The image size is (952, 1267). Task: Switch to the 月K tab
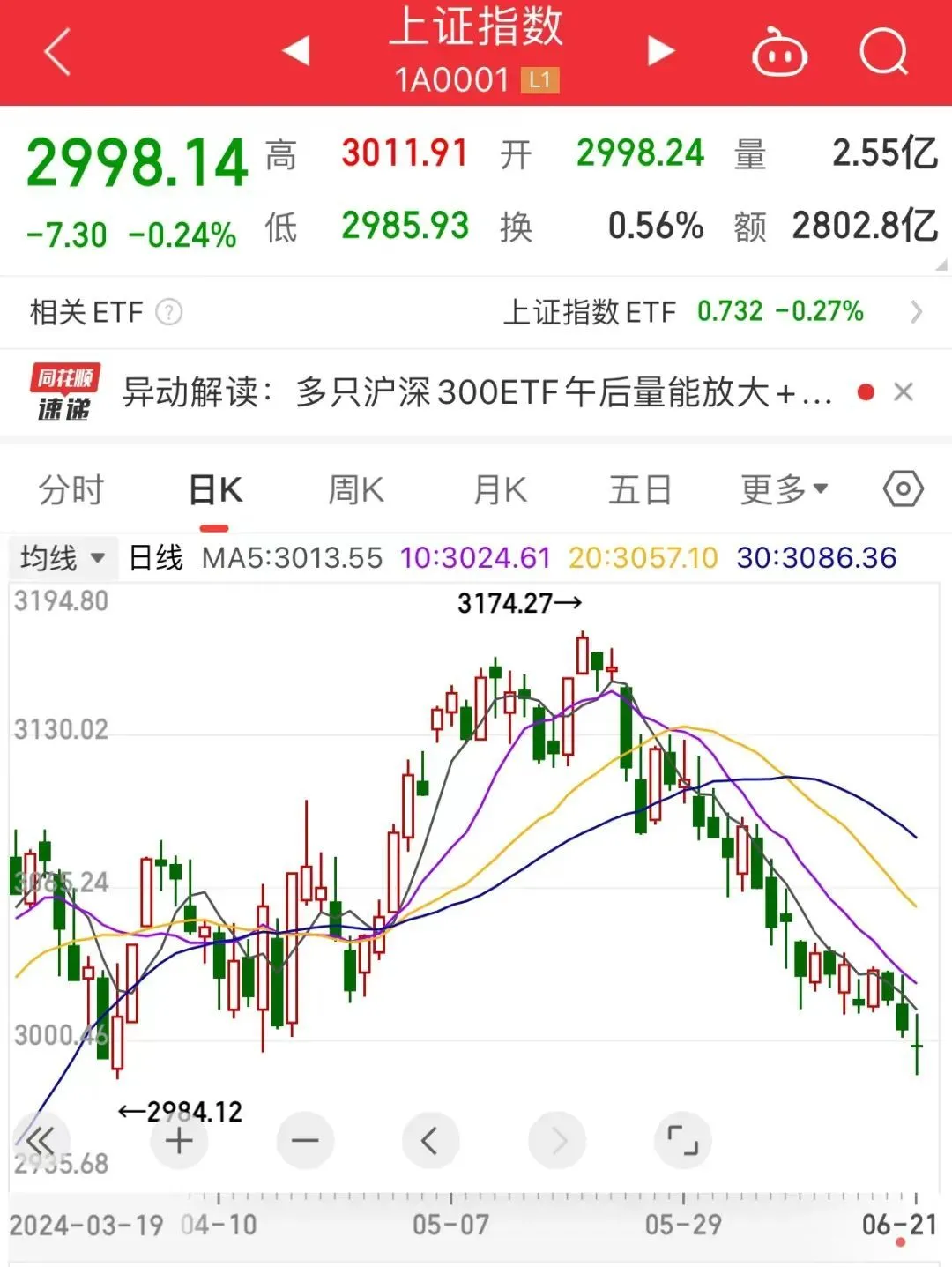tap(500, 489)
